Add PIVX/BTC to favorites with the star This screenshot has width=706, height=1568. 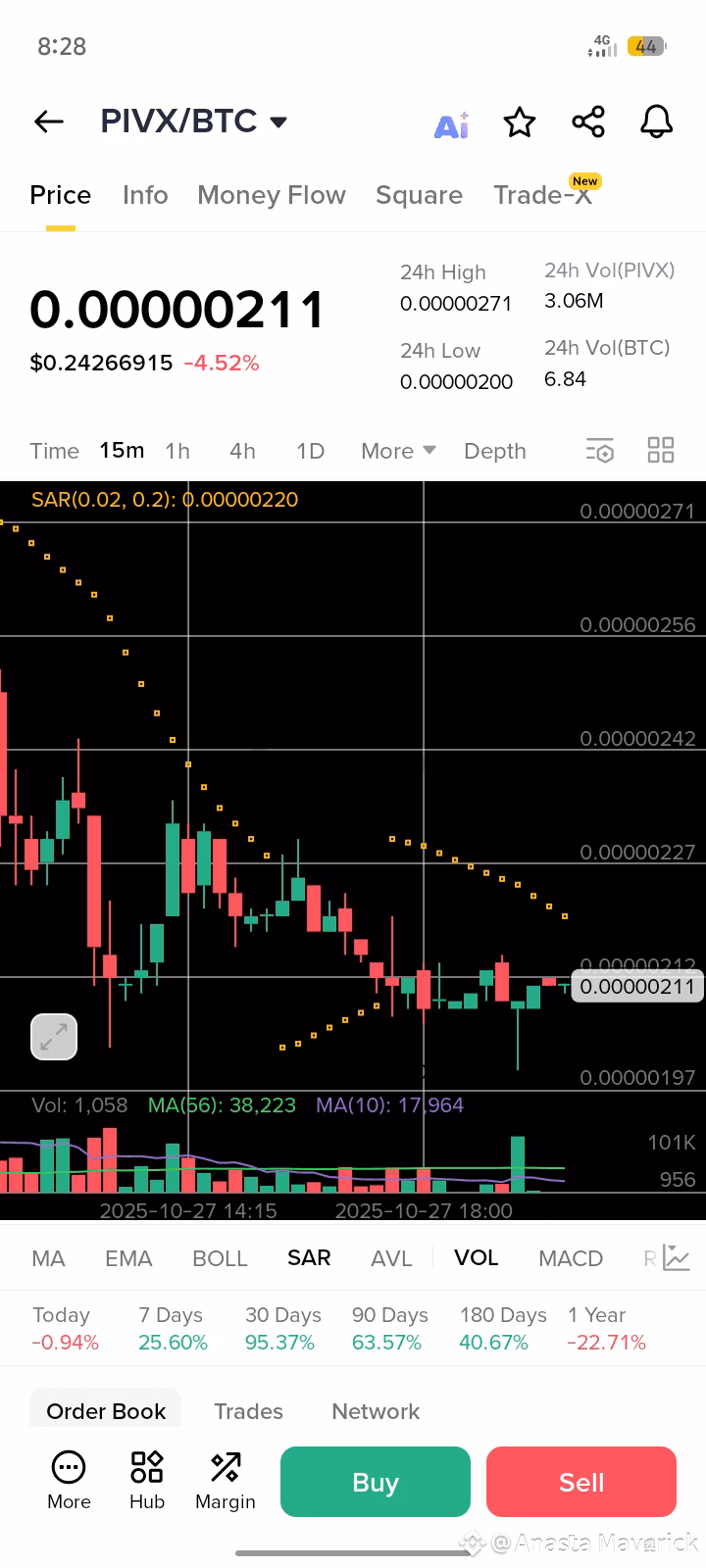519,122
